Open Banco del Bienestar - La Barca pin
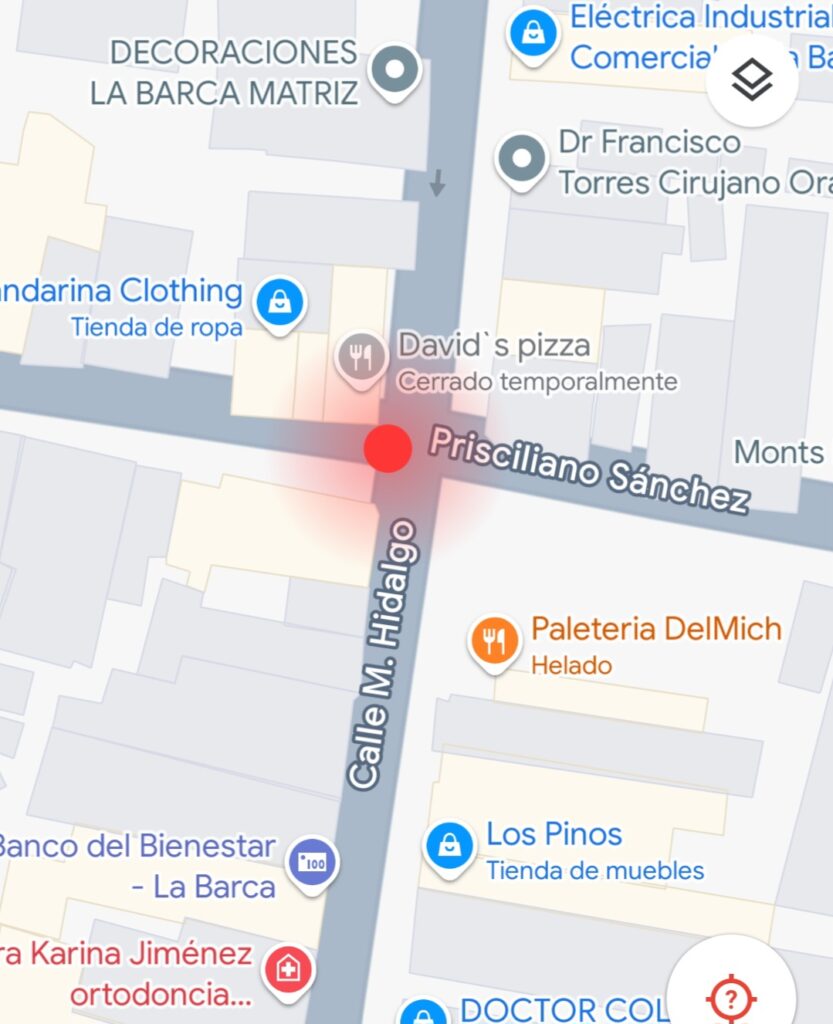Viewport: 833px width, 1024px height. point(312,861)
